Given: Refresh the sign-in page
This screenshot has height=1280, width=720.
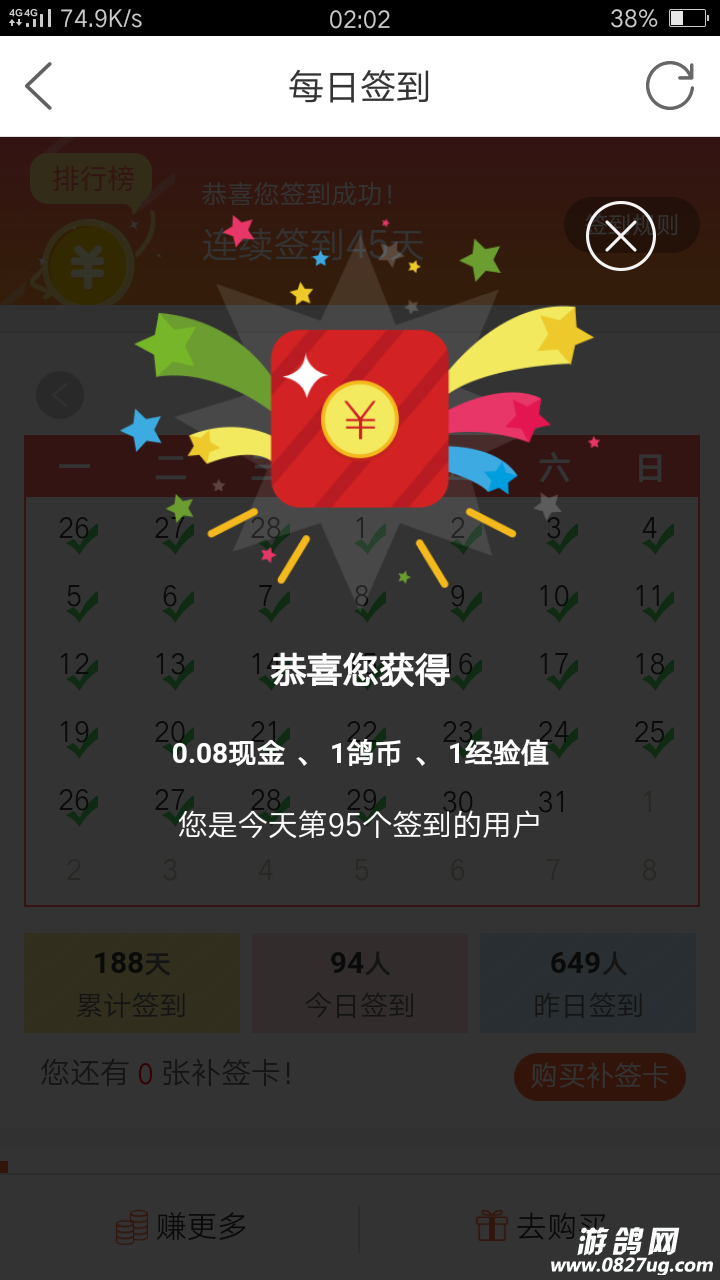Looking at the screenshot, I should 669,86.
